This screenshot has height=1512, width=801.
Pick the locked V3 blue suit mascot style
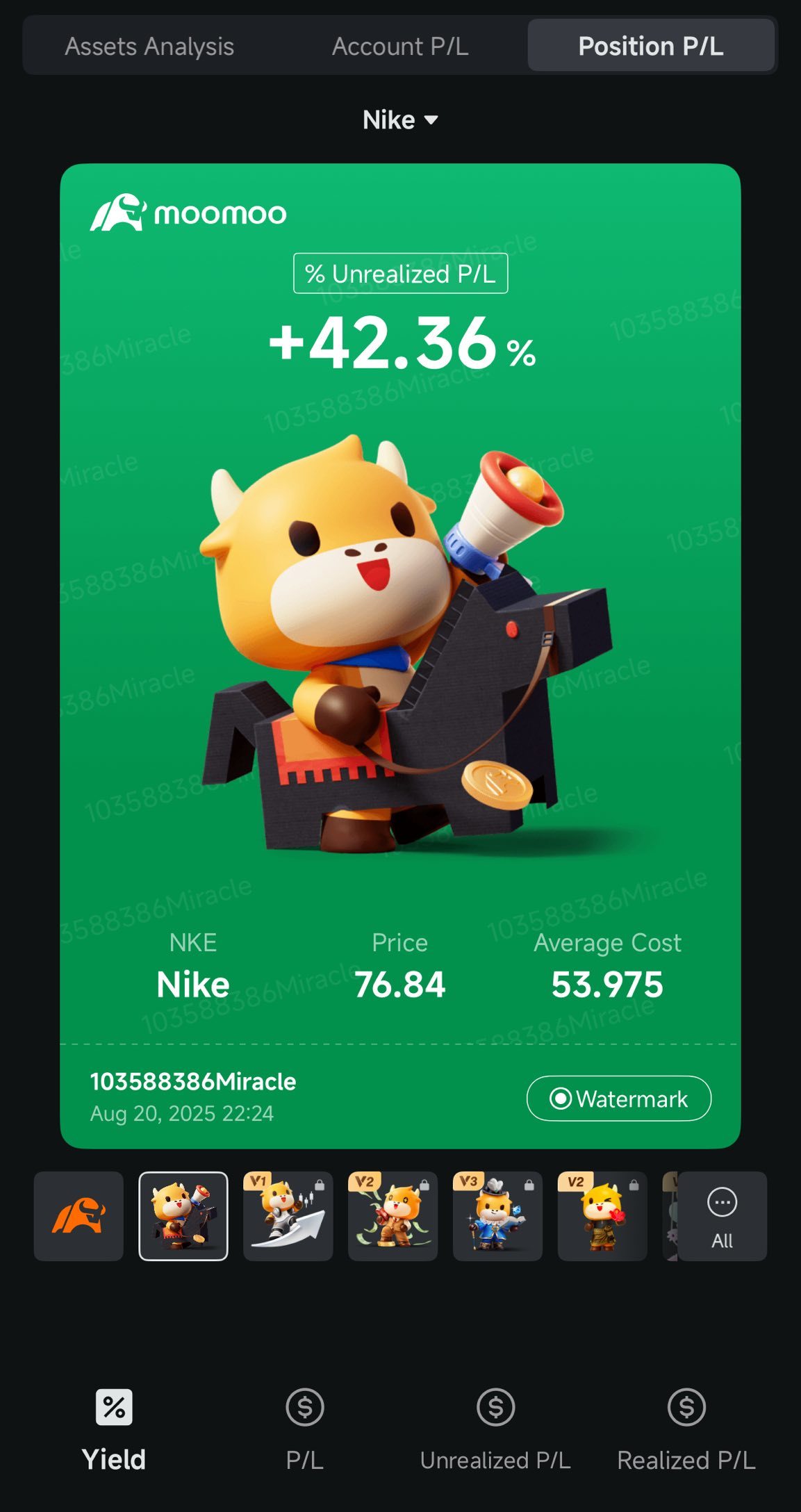(x=497, y=1216)
